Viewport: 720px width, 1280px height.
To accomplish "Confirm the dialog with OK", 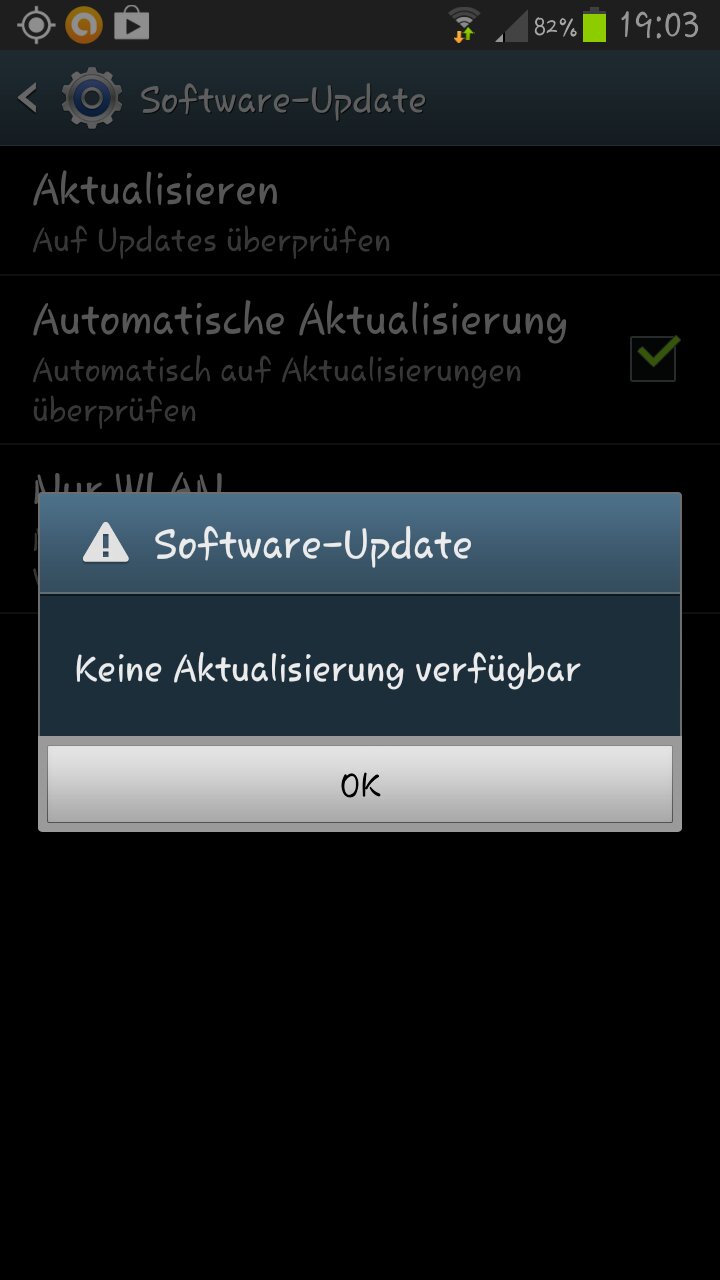I will point(360,784).
